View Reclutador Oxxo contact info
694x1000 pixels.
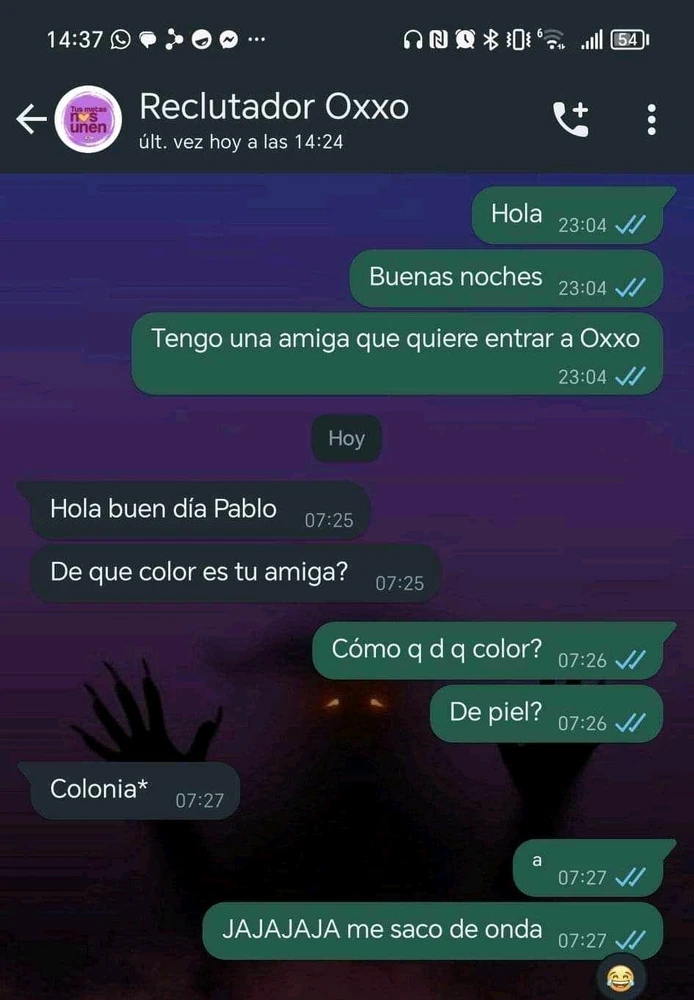(x=274, y=120)
